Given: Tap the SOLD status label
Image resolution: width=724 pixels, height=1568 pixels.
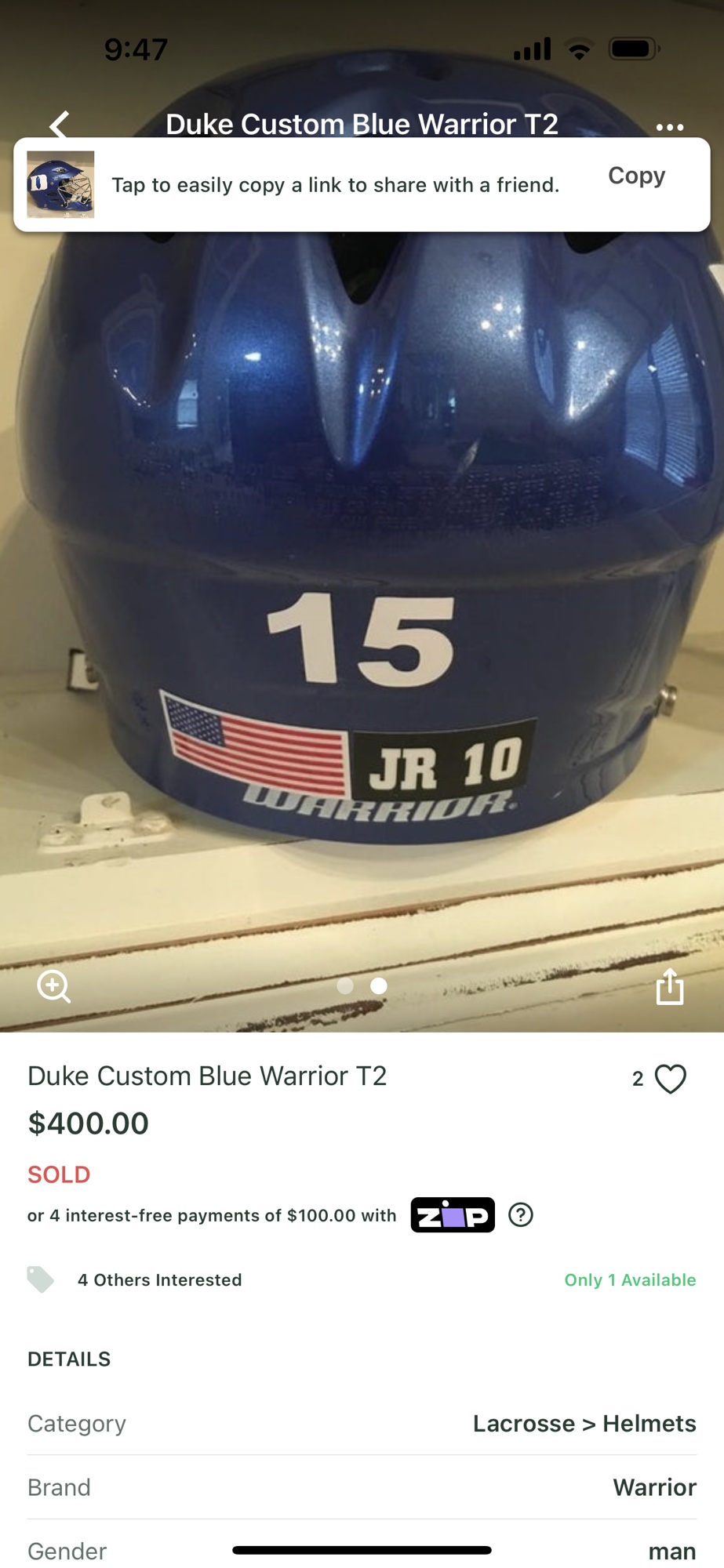Looking at the screenshot, I should click(58, 1174).
